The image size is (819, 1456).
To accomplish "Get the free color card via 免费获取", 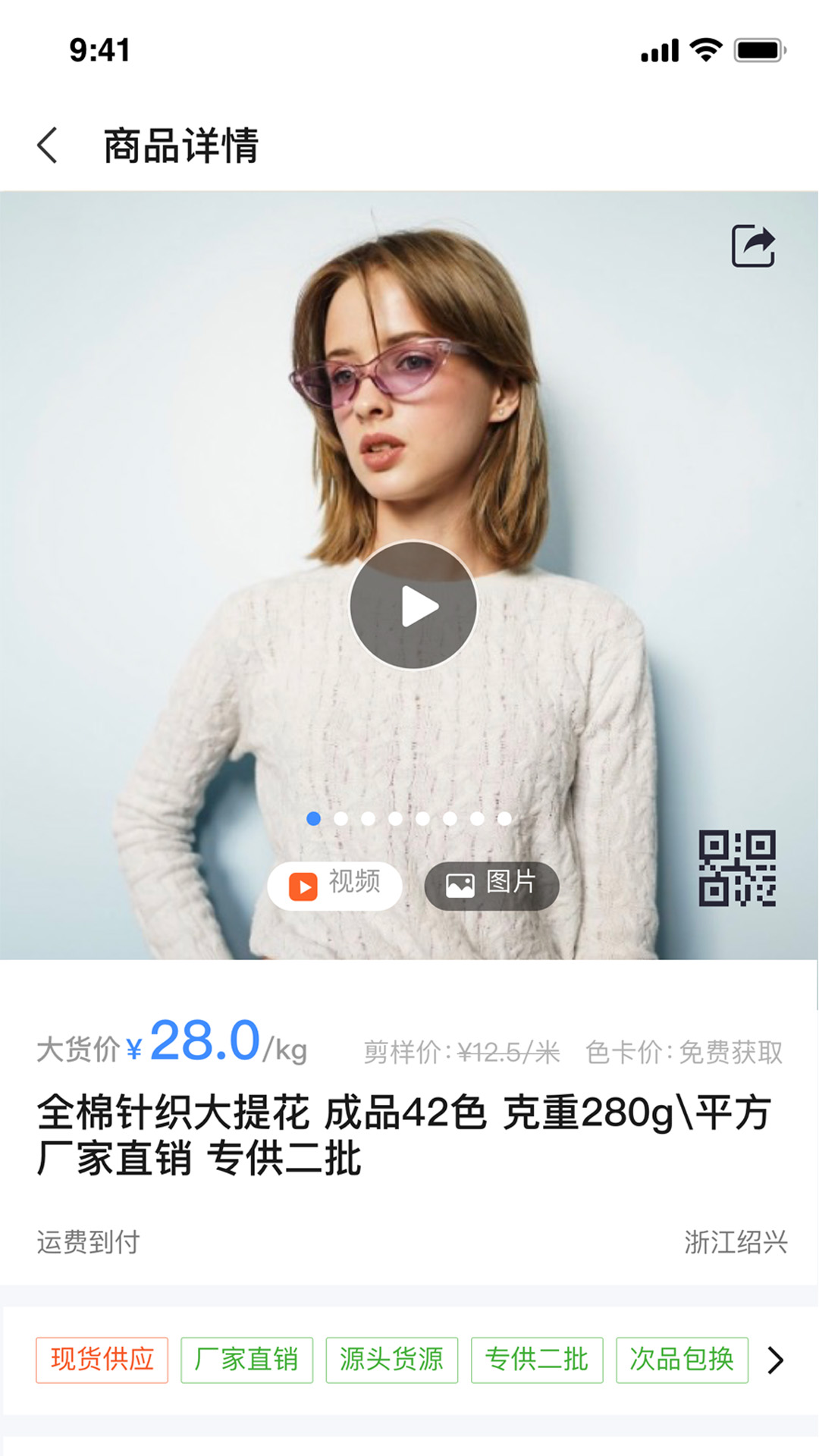I will point(730,1052).
